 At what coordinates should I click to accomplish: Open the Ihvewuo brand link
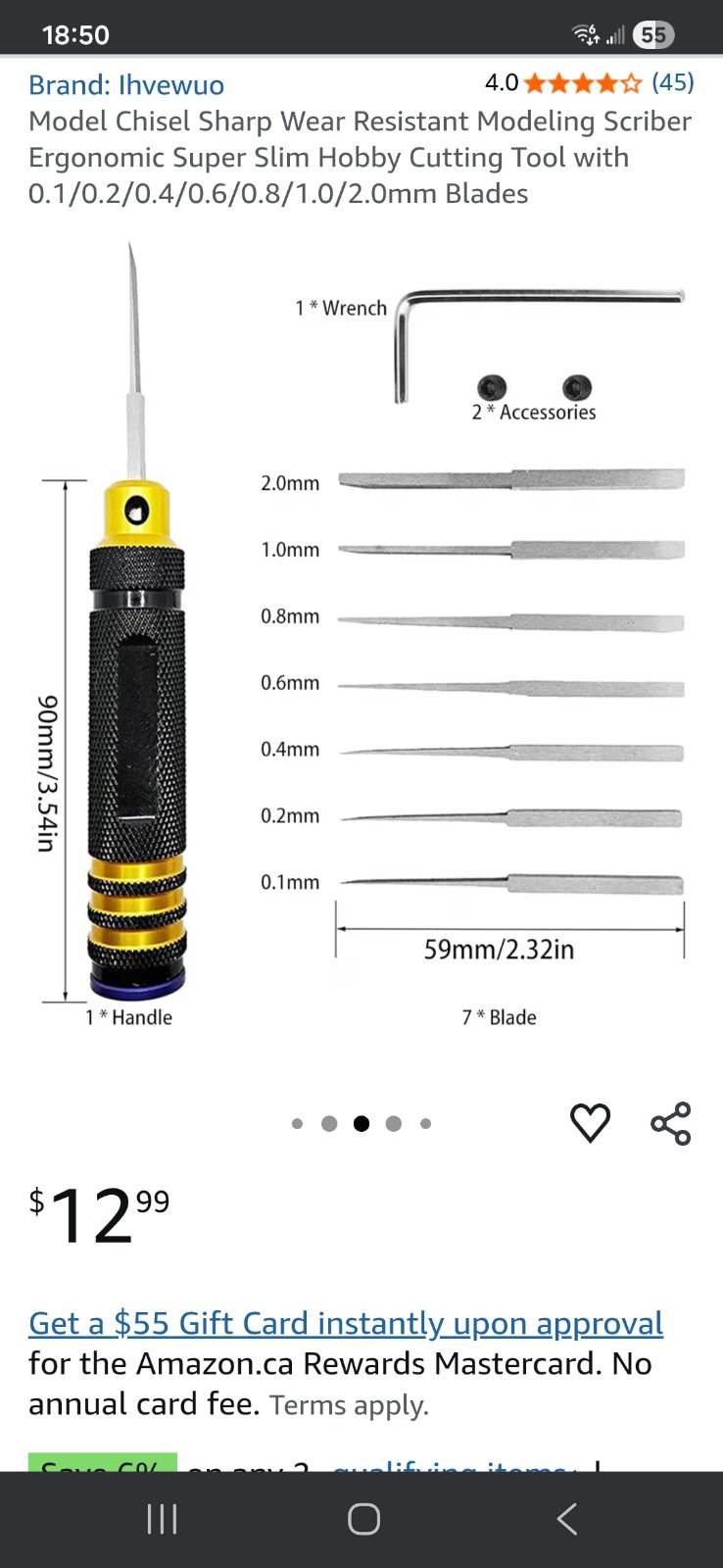coord(126,85)
